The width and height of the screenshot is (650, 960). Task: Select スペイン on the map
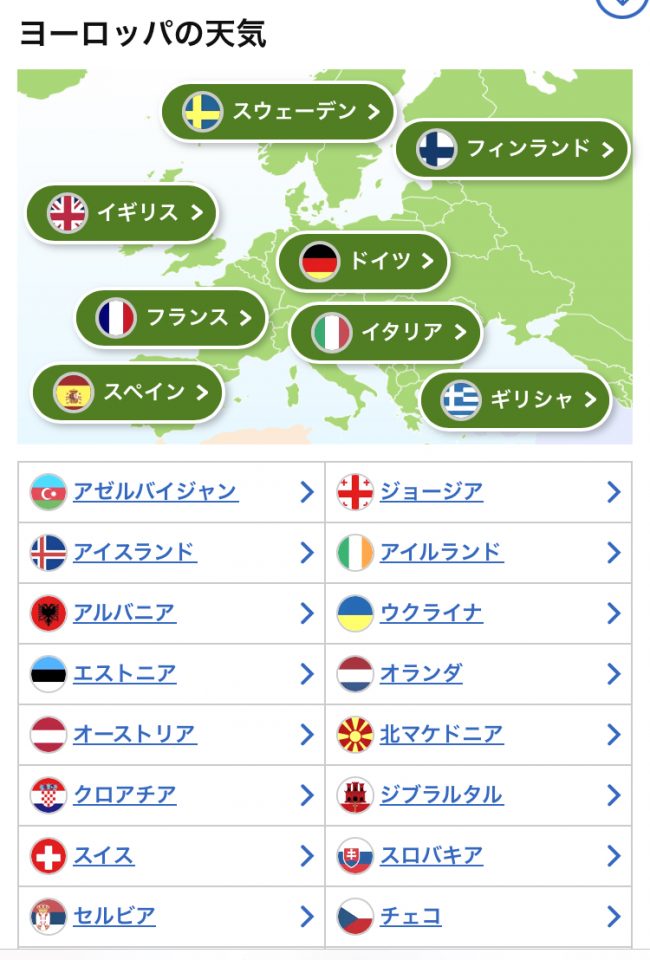126,393
